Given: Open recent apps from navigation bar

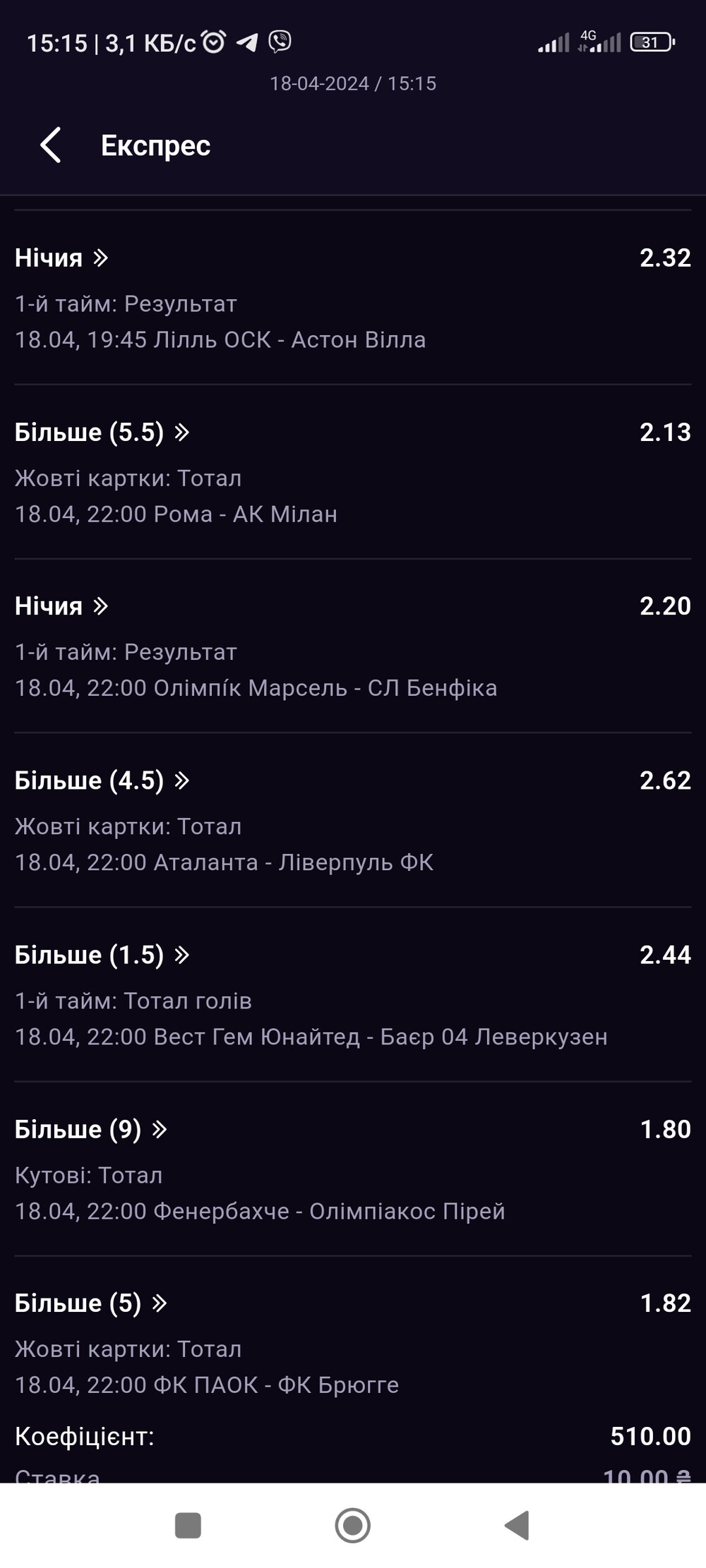Looking at the screenshot, I should click(188, 1526).
